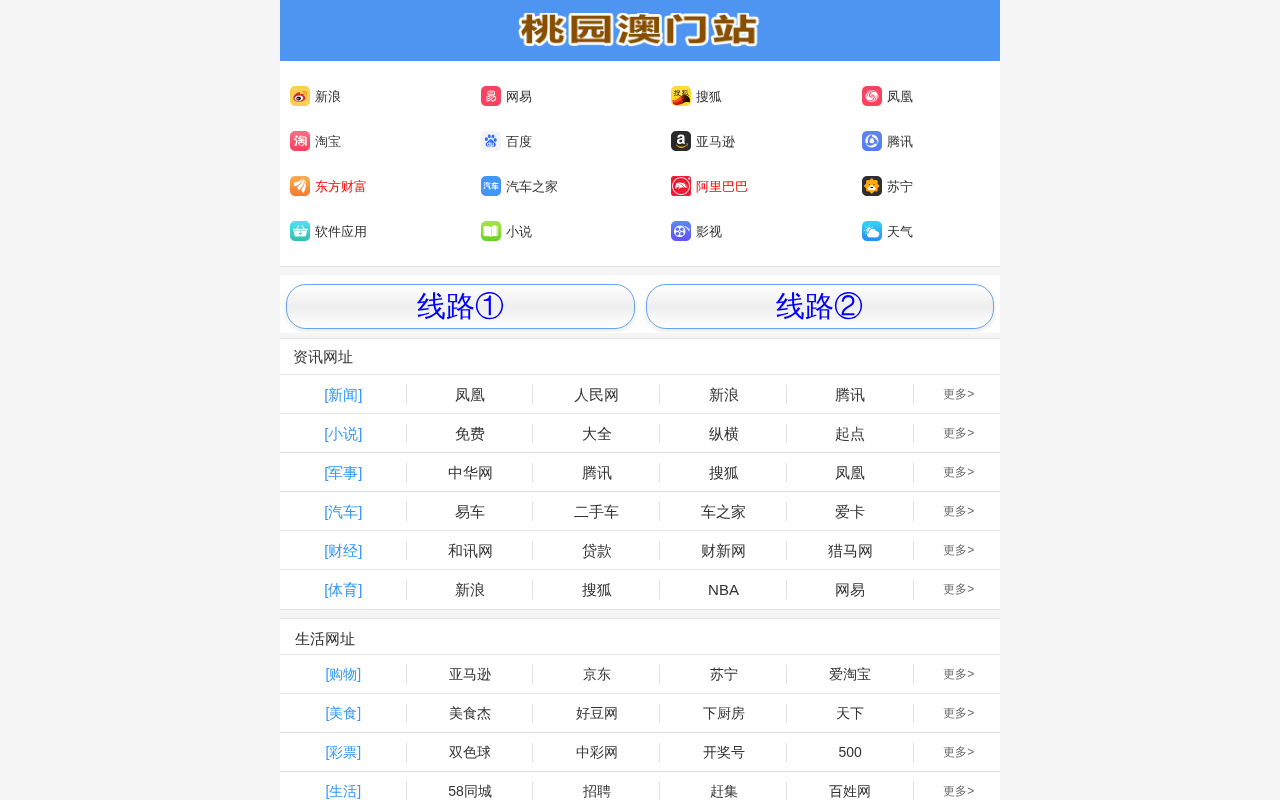Image resolution: width=1280 pixels, height=800 pixels.
Task: Open 阿里巴巴 shortcut link
Action: point(710,186)
